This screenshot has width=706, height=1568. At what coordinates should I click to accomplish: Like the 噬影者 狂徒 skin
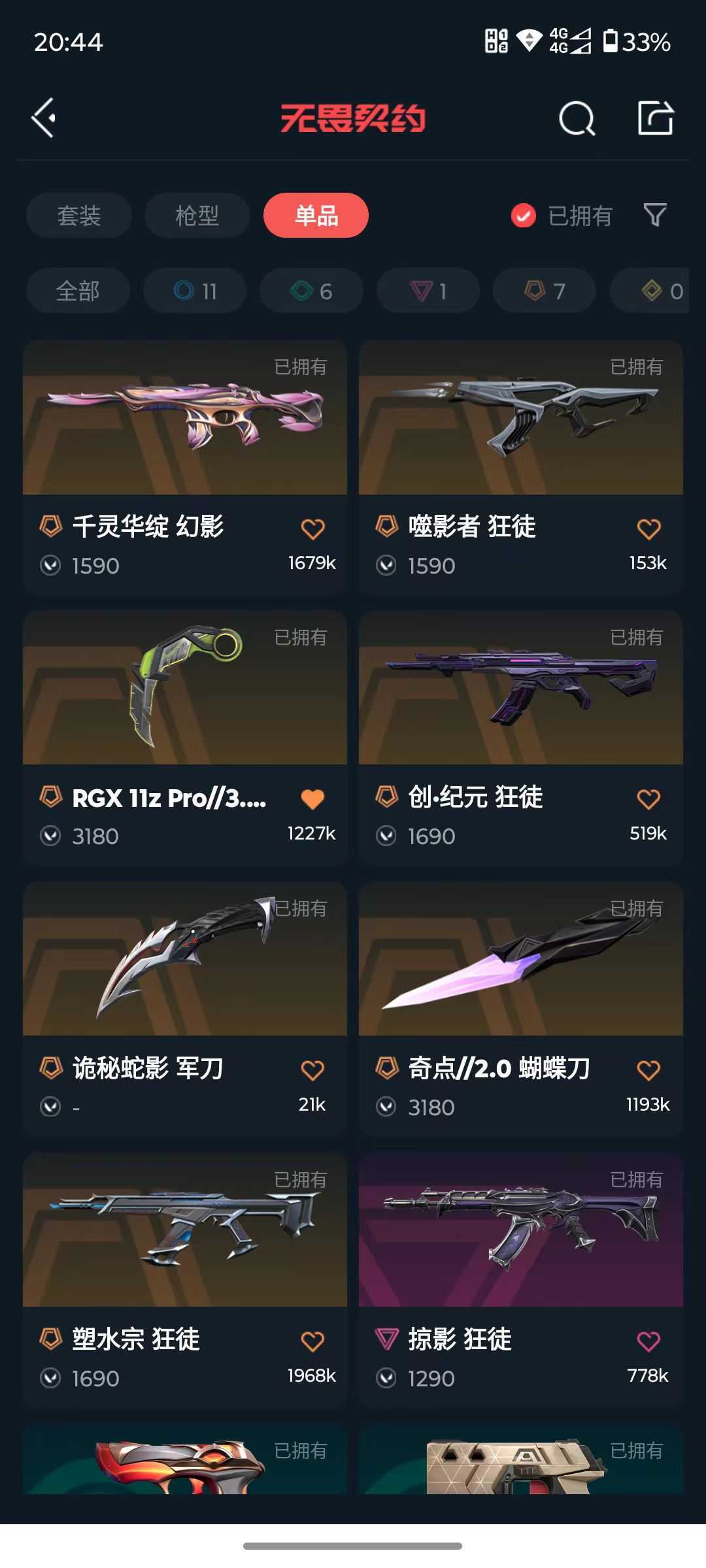[648, 529]
